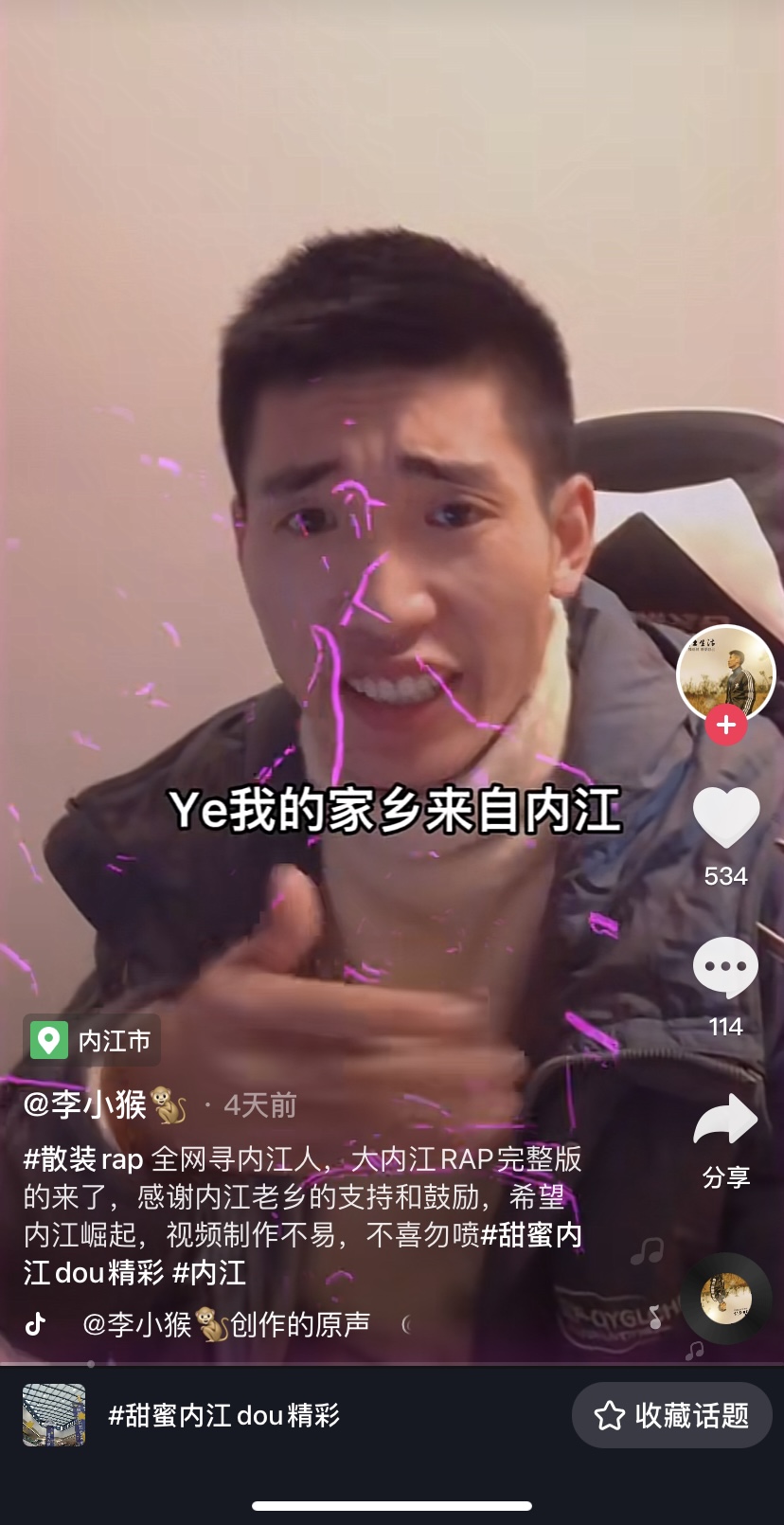
Task: Open #甜蜜内江dou精彩 topic page bar
Action: point(223,1415)
